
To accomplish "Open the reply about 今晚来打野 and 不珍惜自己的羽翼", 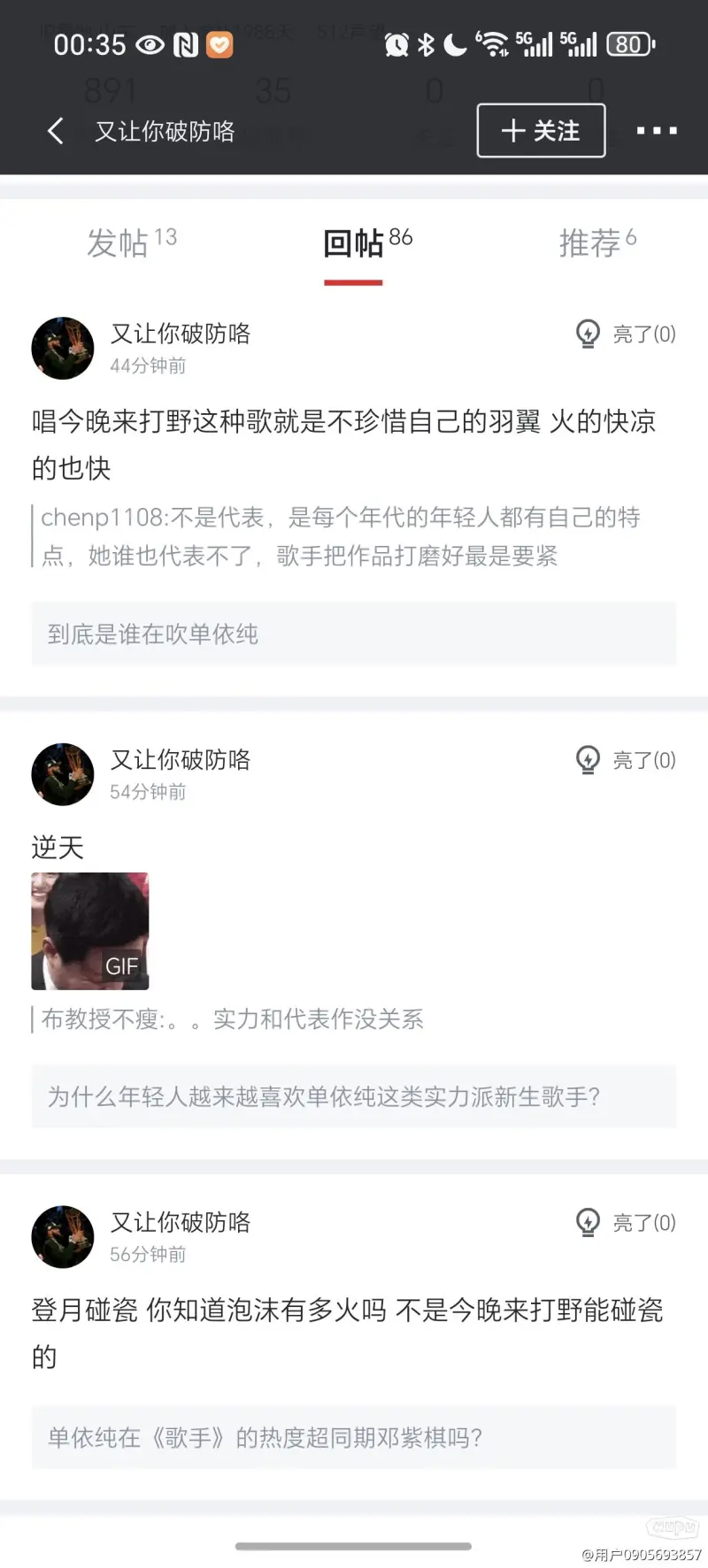I will [344, 444].
